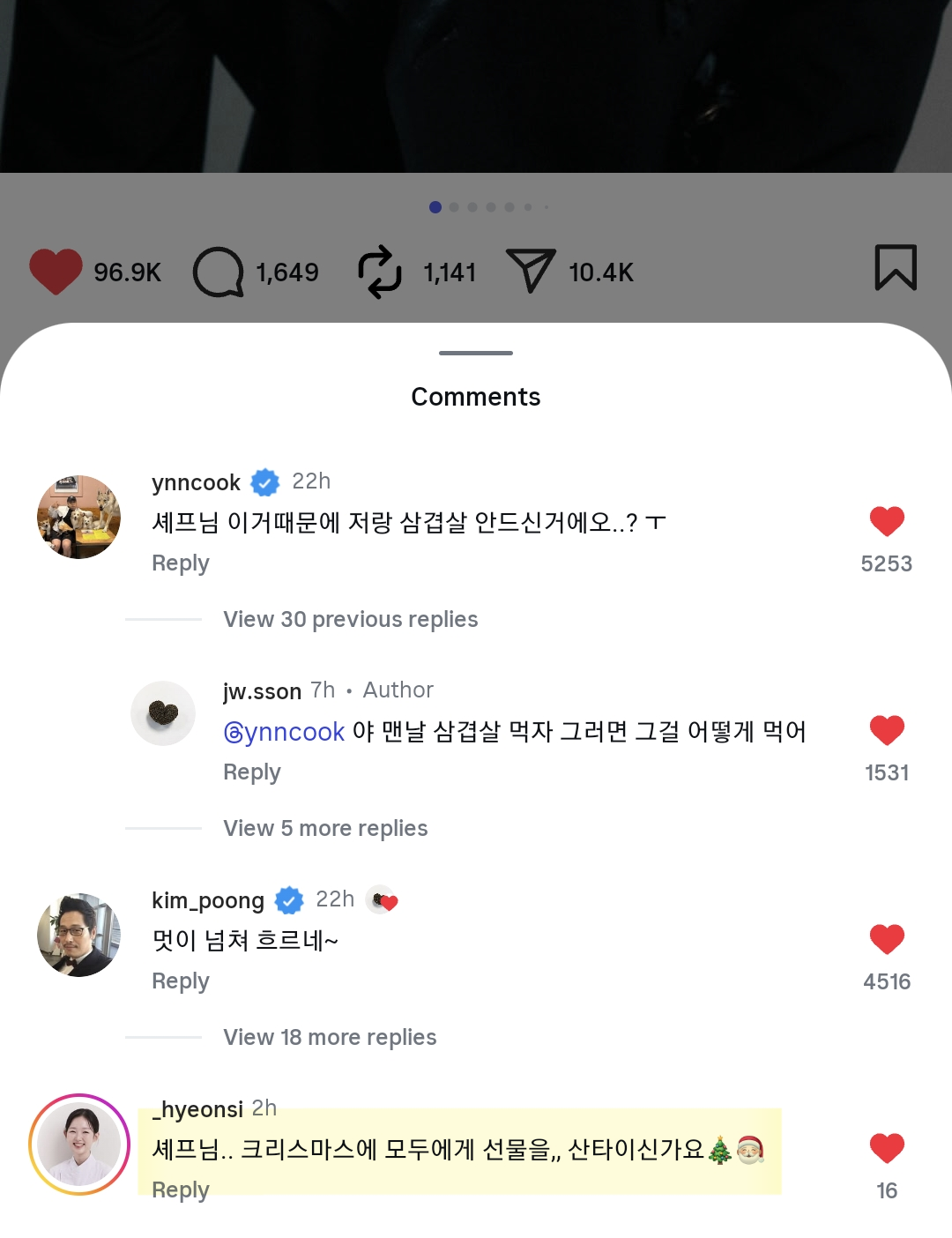This screenshot has width=952, height=1238.
Task: Open _hyeonsi's profile picture
Action: click(78, 1144)
